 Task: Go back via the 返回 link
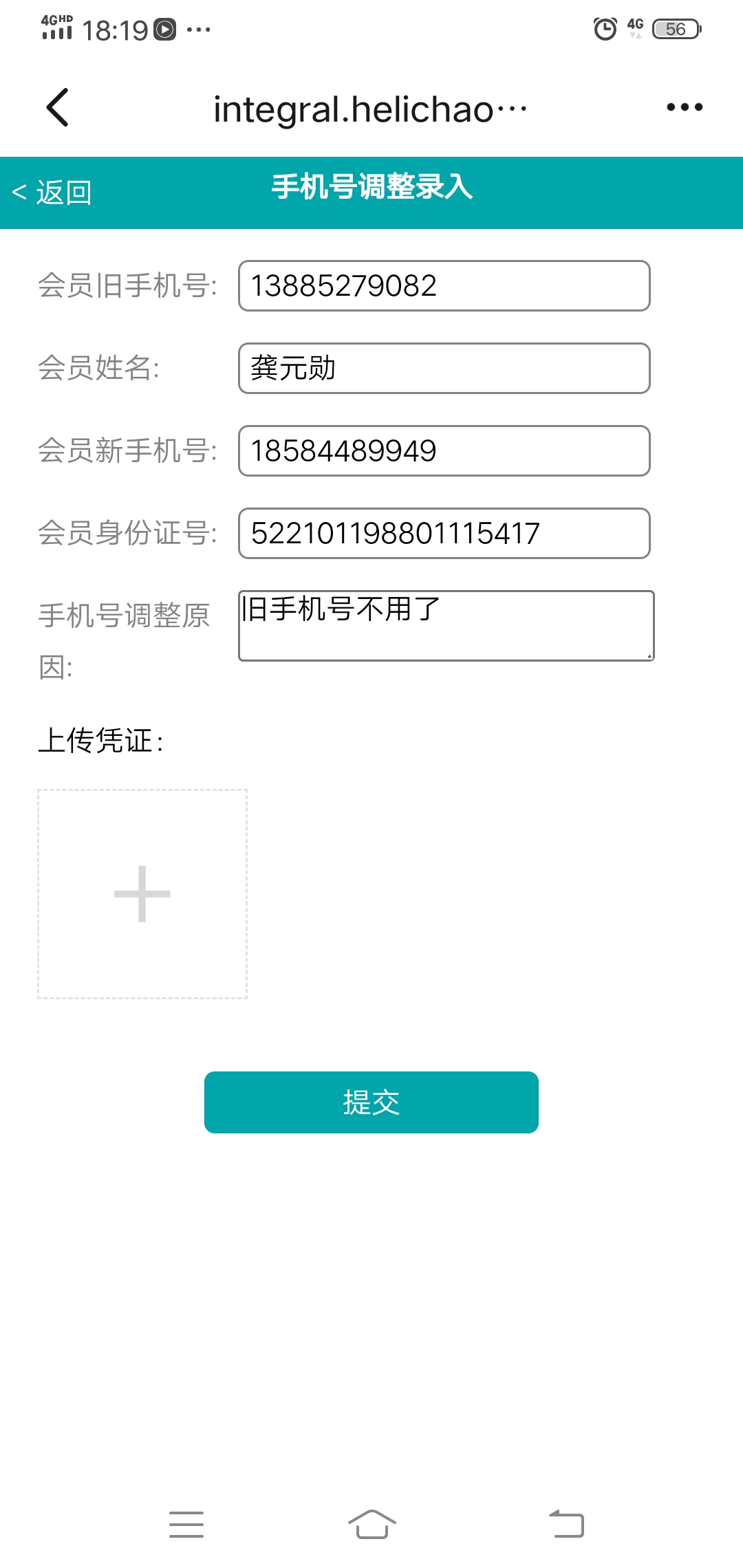pos(52,193)
